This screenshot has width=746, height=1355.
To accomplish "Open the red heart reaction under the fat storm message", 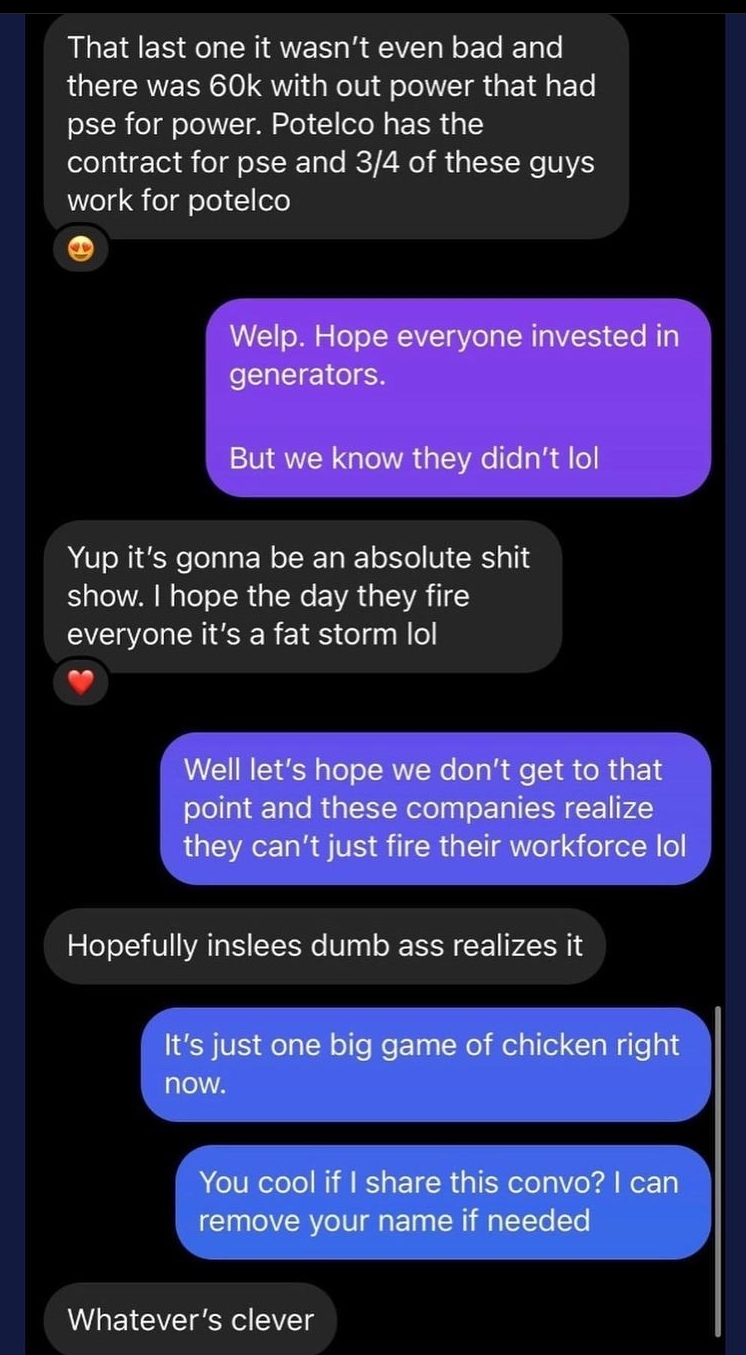I will pos(82,683).
